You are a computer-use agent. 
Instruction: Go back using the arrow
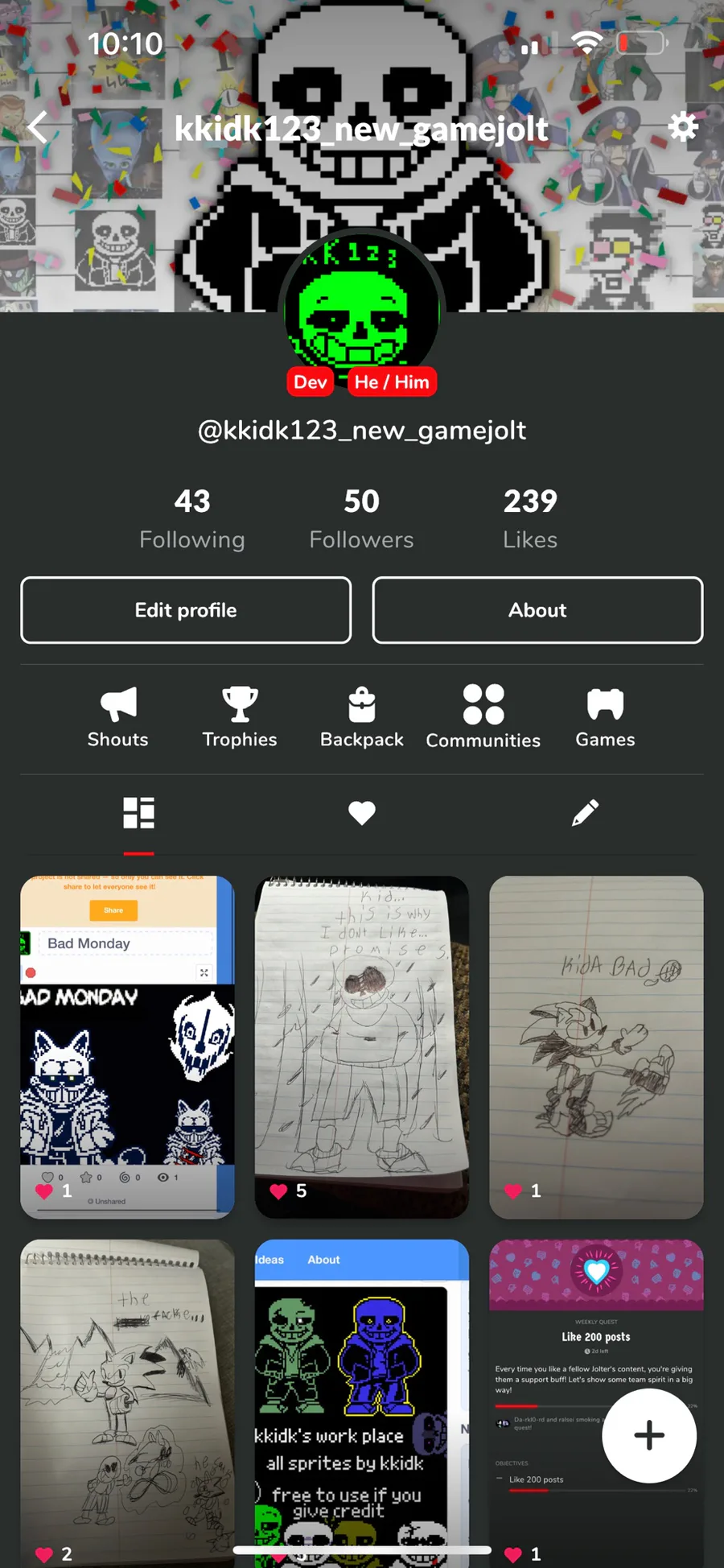click(x=39, y=127)
